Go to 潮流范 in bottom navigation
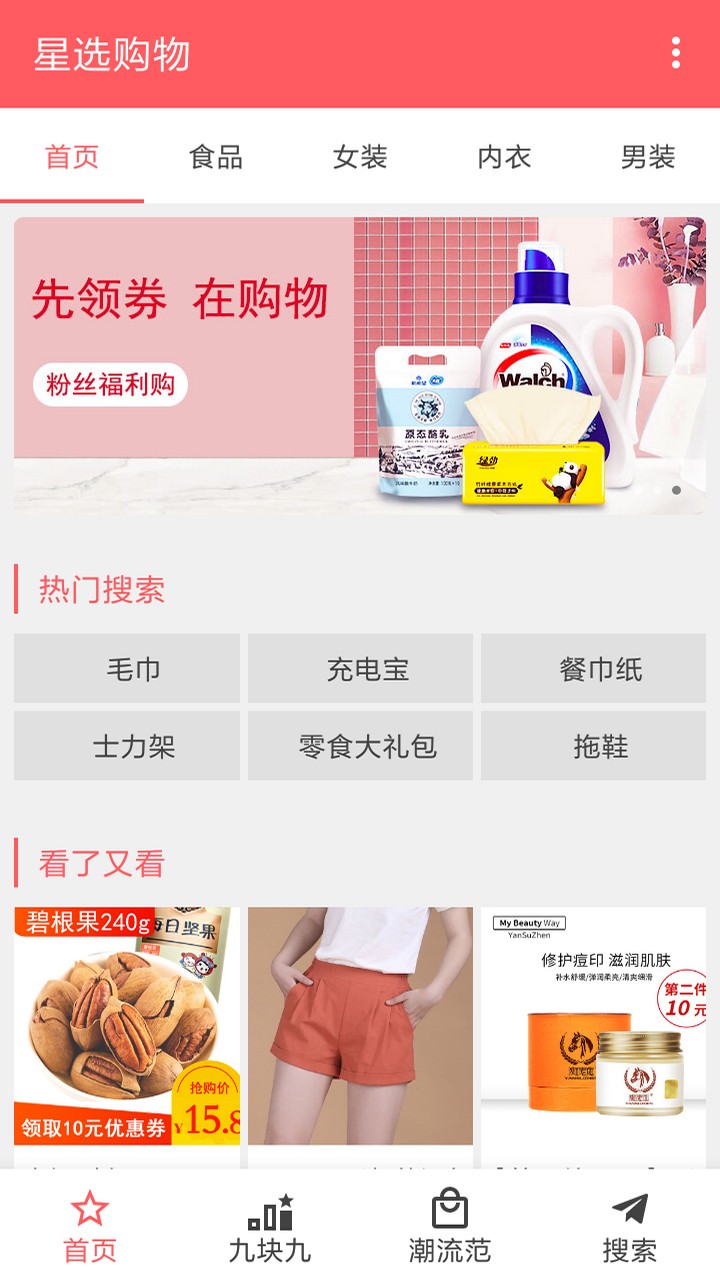 pos(450,1226)
